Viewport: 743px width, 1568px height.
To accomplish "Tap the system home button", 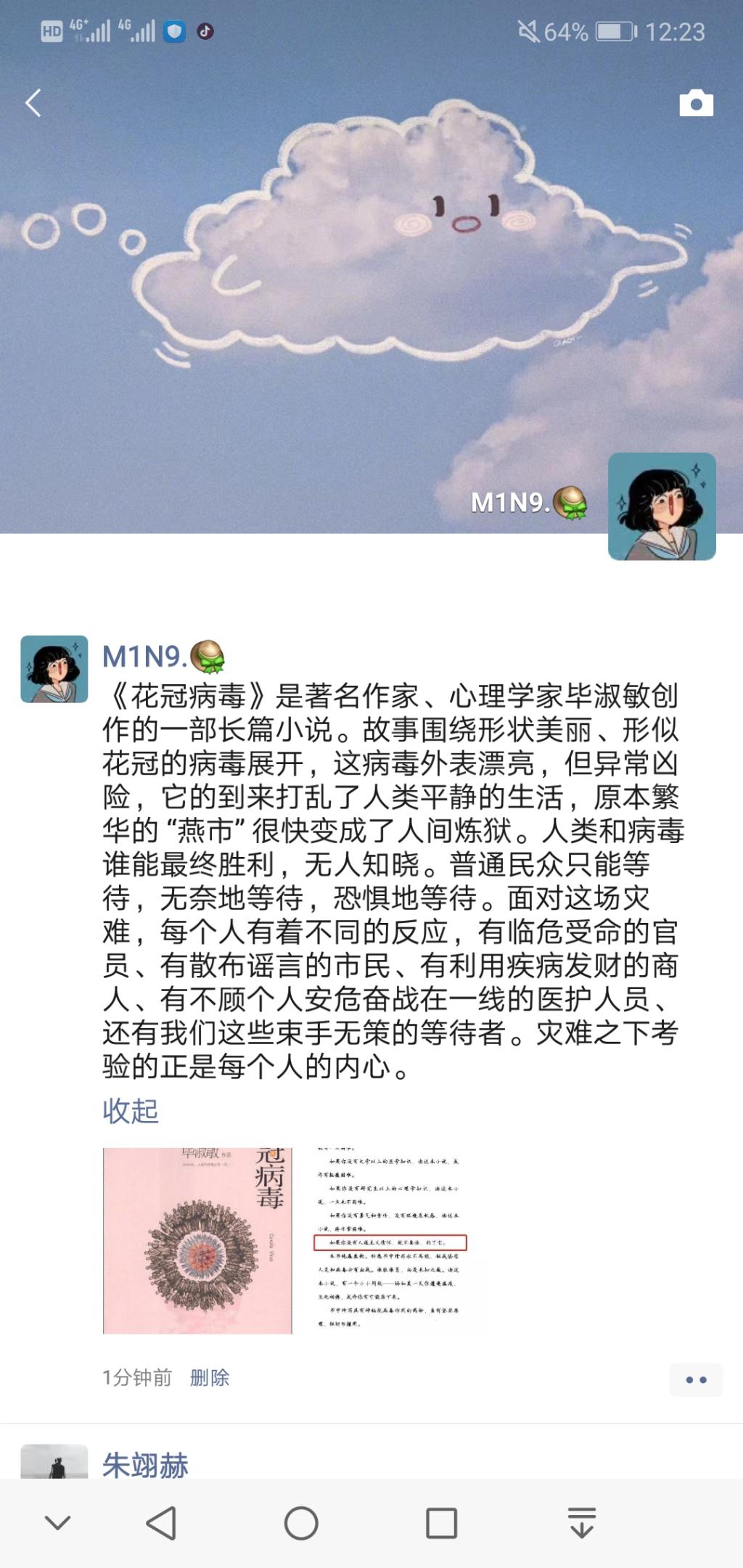I will coord(301,1523).
